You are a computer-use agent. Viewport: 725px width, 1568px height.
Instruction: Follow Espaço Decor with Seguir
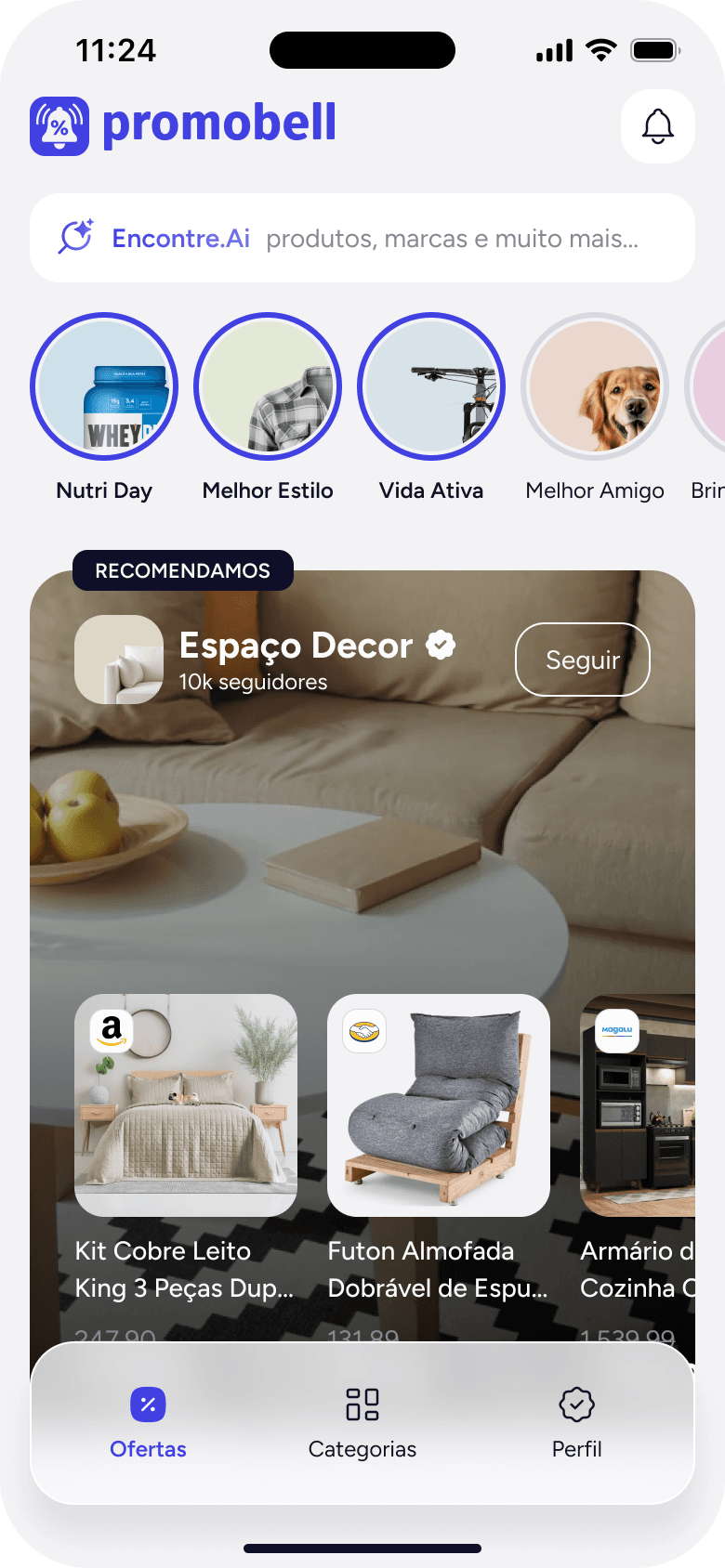pos(582,660)
